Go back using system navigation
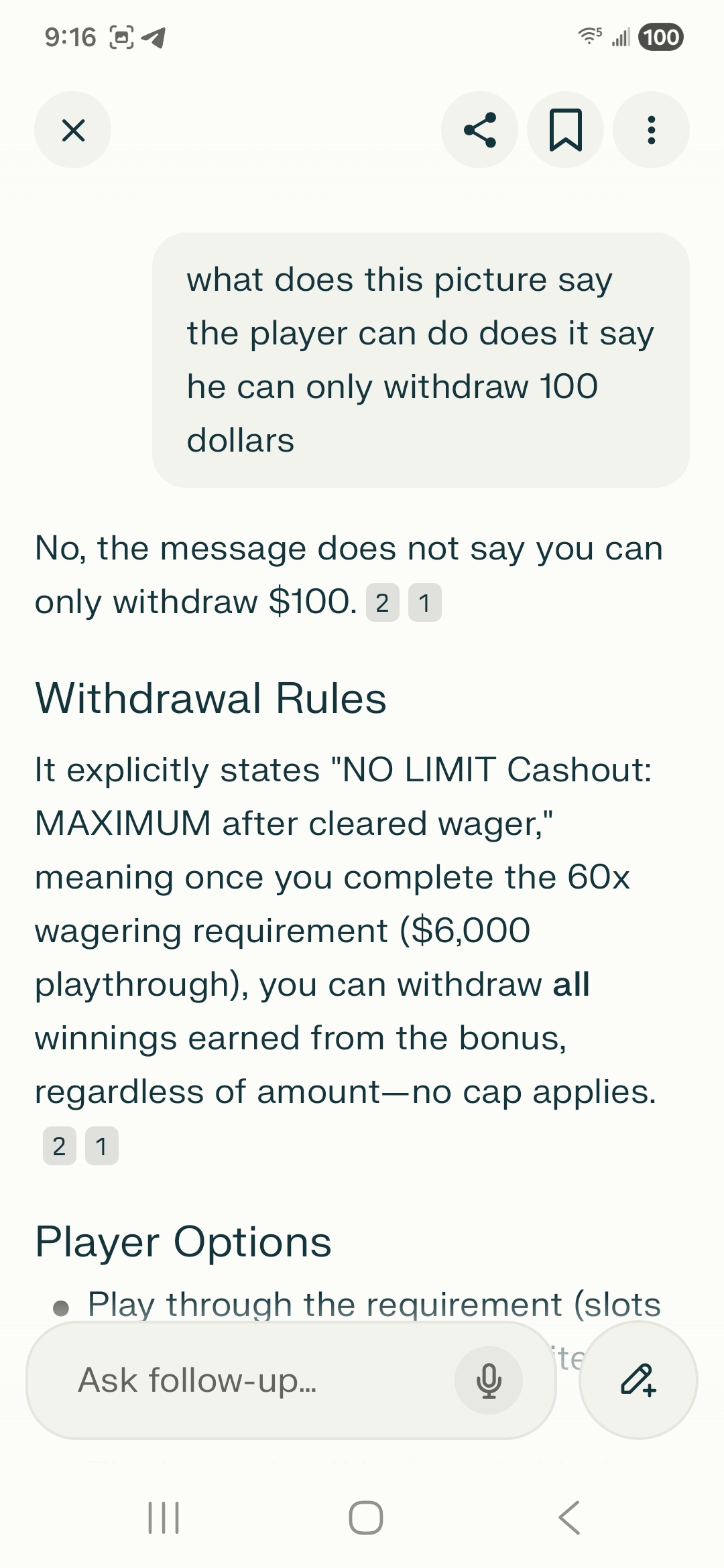This screenshot has height=1568, width=724. pos(569,1518)
